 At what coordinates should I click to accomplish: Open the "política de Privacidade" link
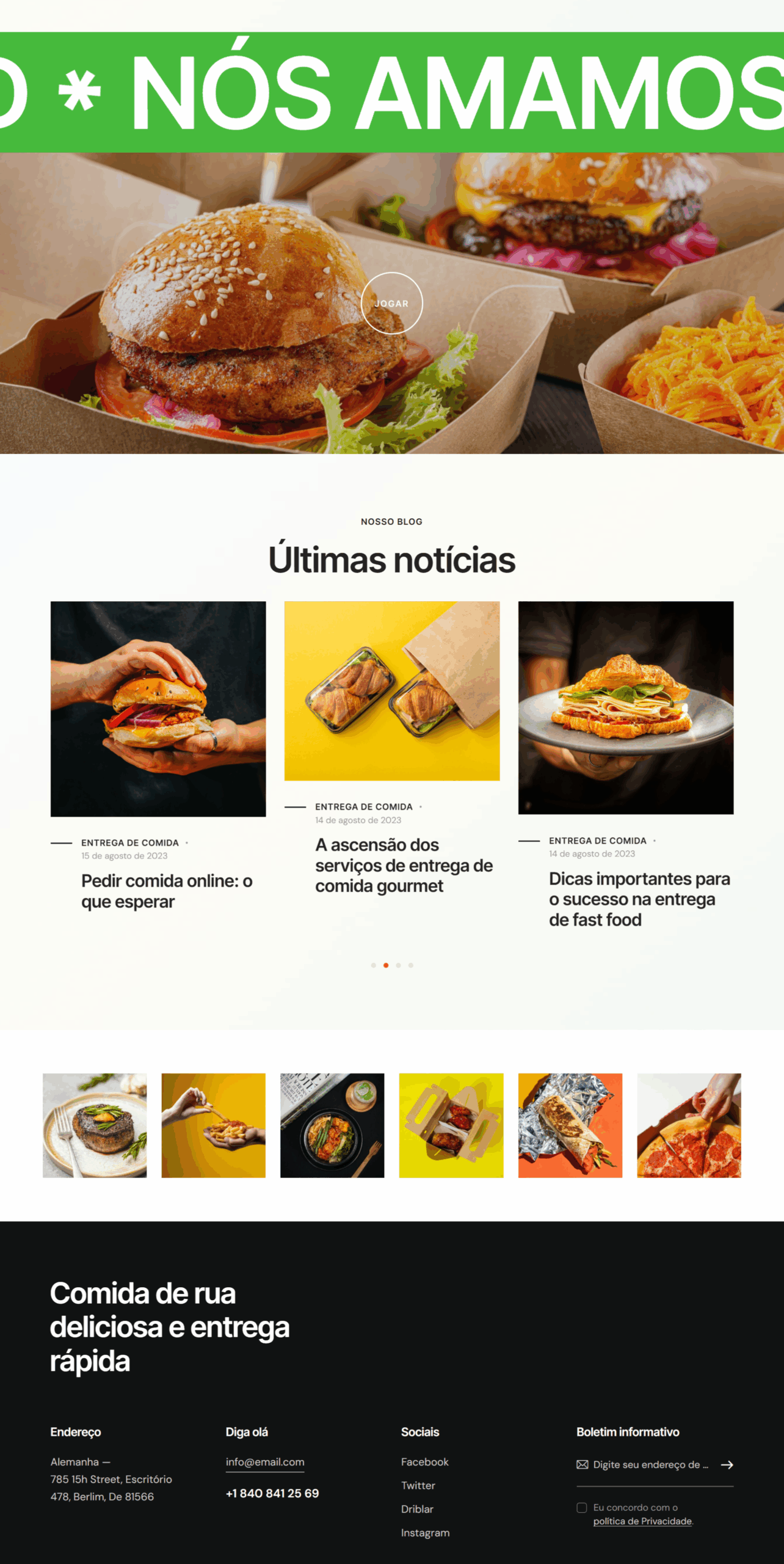[642, 1521]
